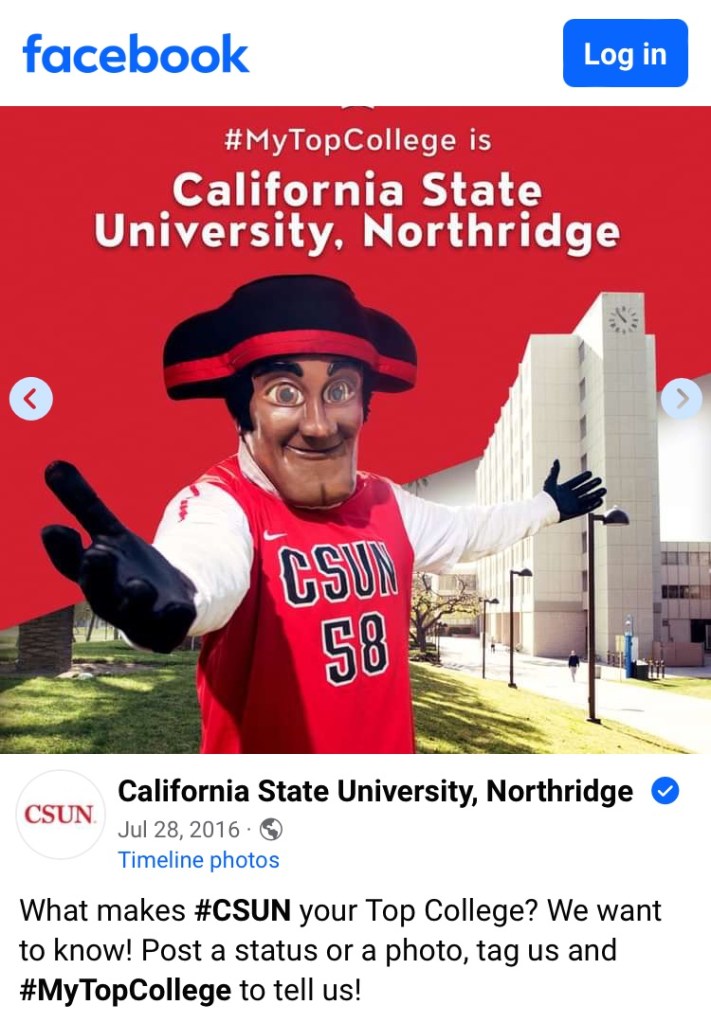Open the #MyTopCollege hashtag in caption
The image size is (711, 1023).
click(x=125, y=991)
